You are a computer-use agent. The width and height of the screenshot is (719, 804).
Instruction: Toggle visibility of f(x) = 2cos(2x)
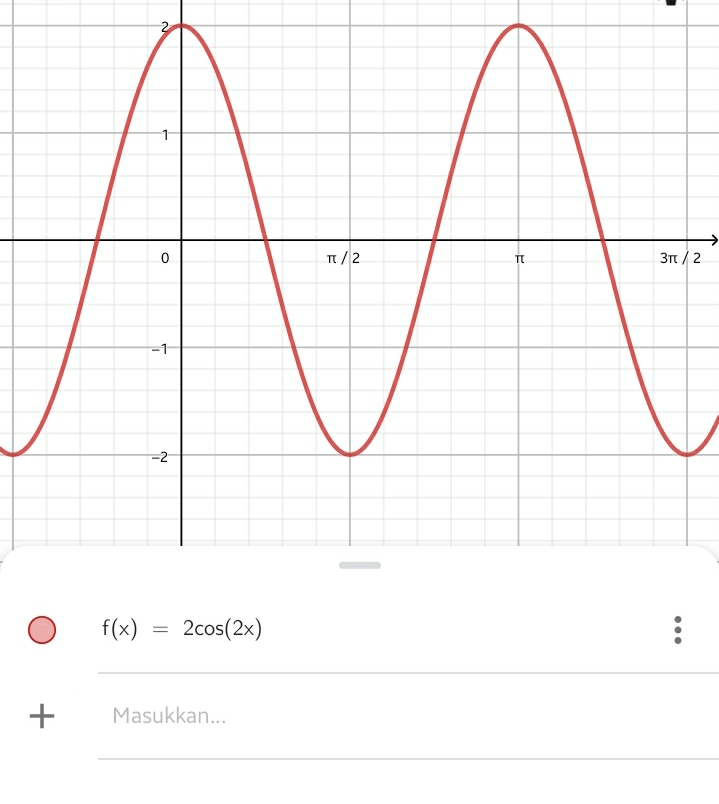point(42,630)
